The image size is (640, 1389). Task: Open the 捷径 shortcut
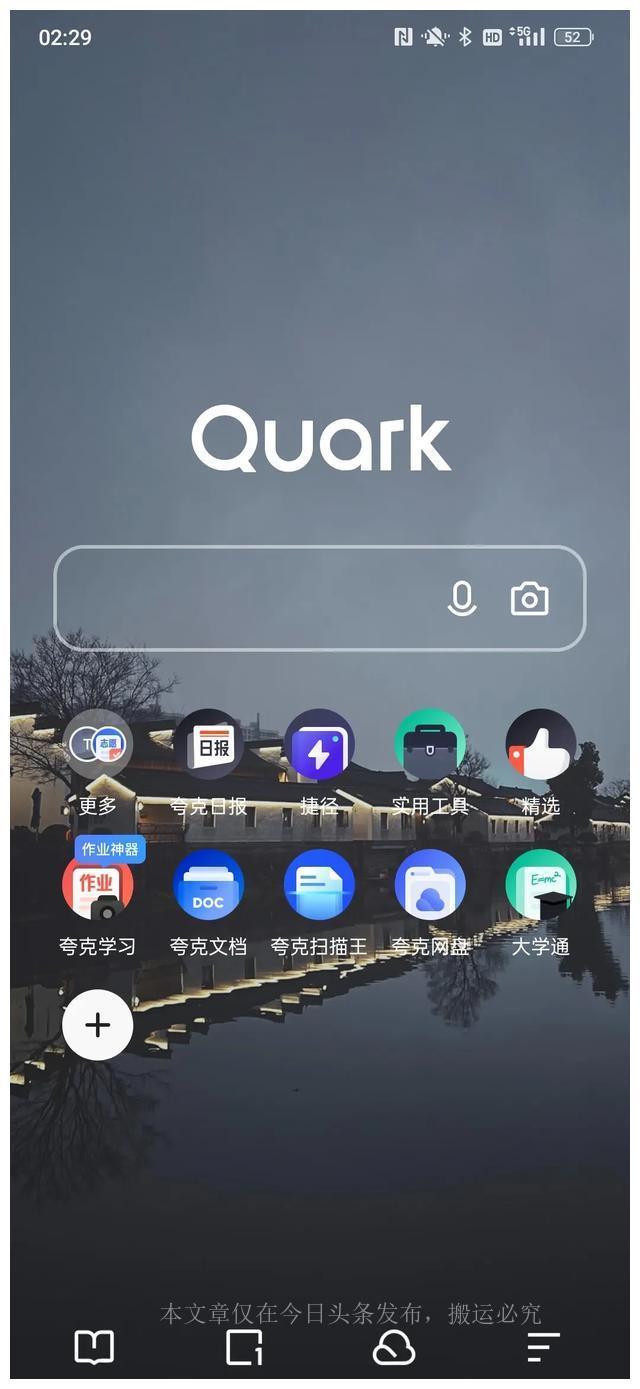(x=319, y=745)
